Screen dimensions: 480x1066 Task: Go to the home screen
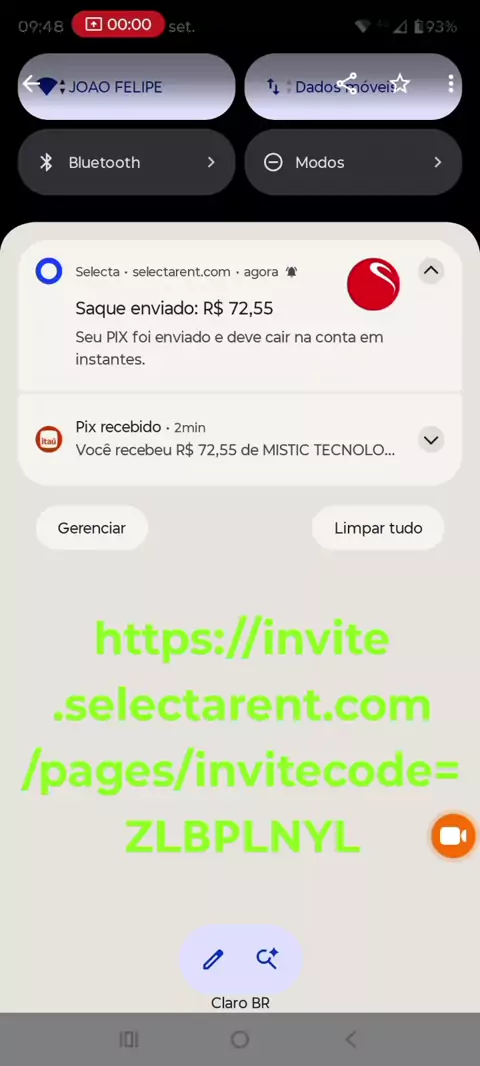[239, 1039]
